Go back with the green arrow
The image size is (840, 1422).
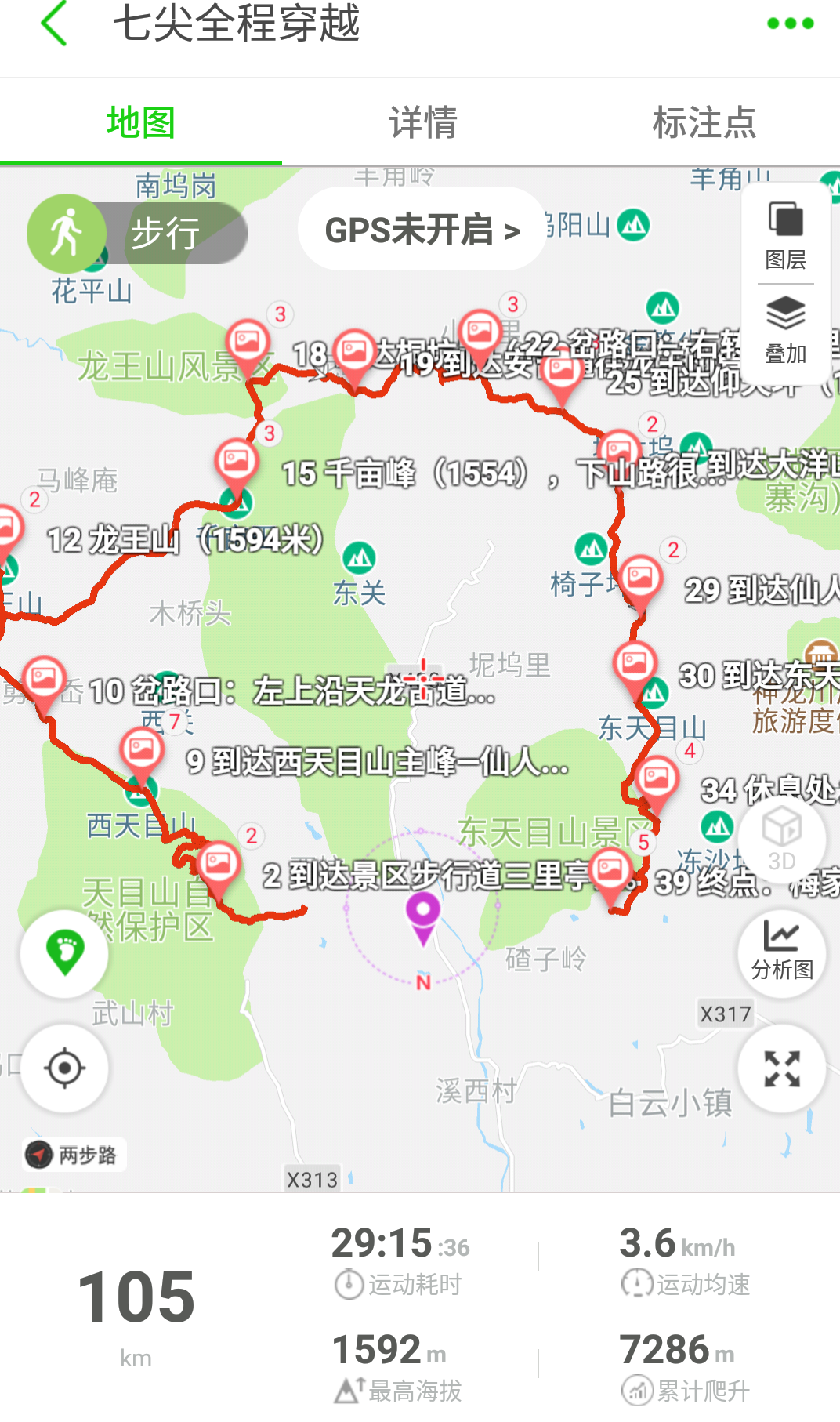point(54,24)
